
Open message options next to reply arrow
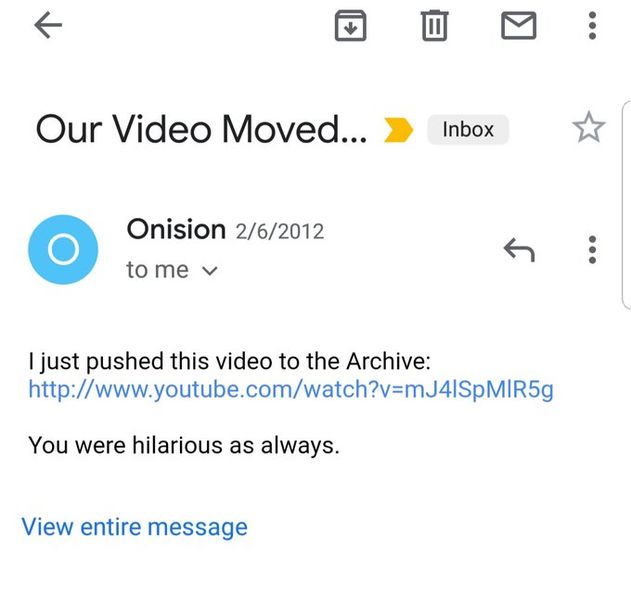(593, 250)
